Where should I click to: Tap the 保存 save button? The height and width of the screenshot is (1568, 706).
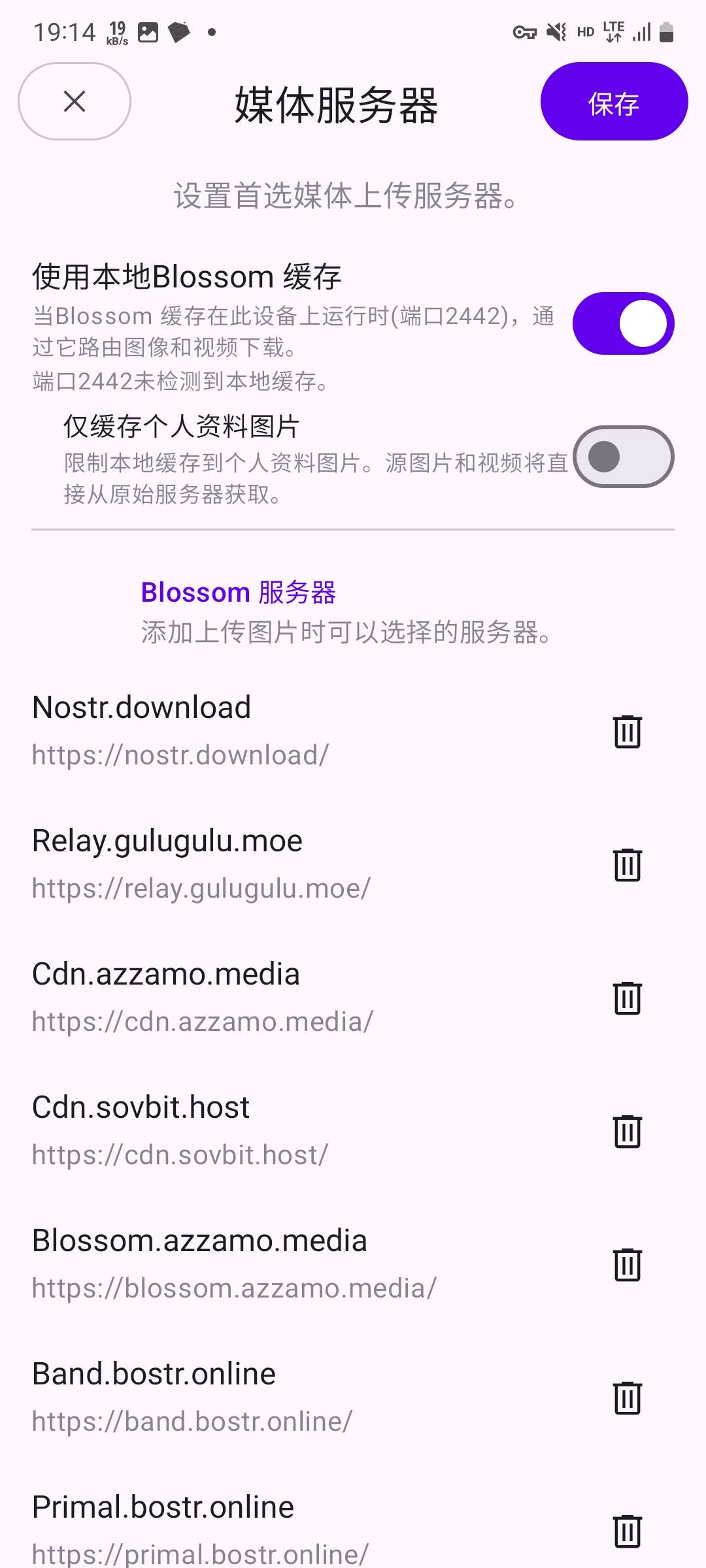click(614, 101)
